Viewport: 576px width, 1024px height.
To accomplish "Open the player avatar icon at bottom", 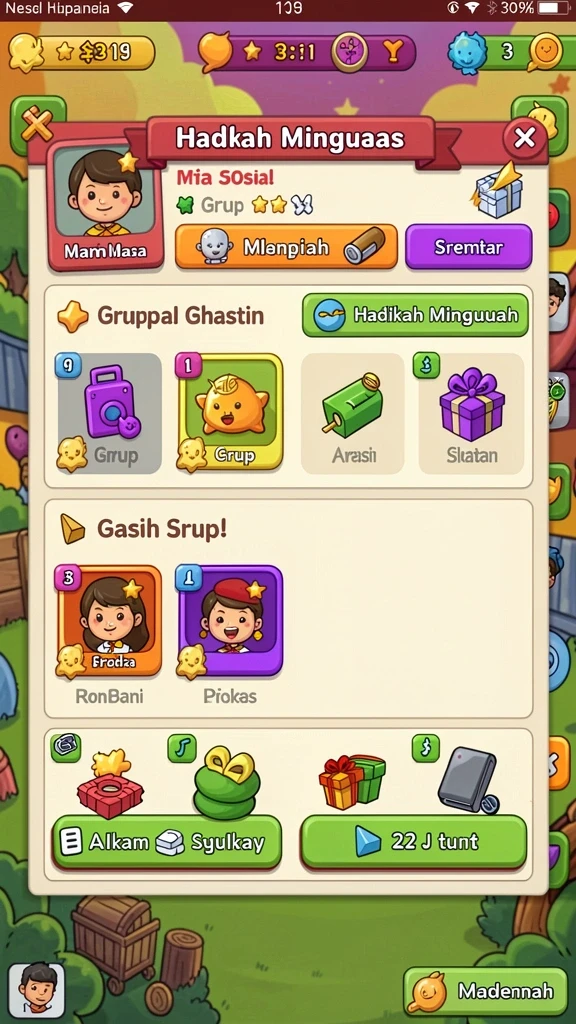I will coord(37,990).
